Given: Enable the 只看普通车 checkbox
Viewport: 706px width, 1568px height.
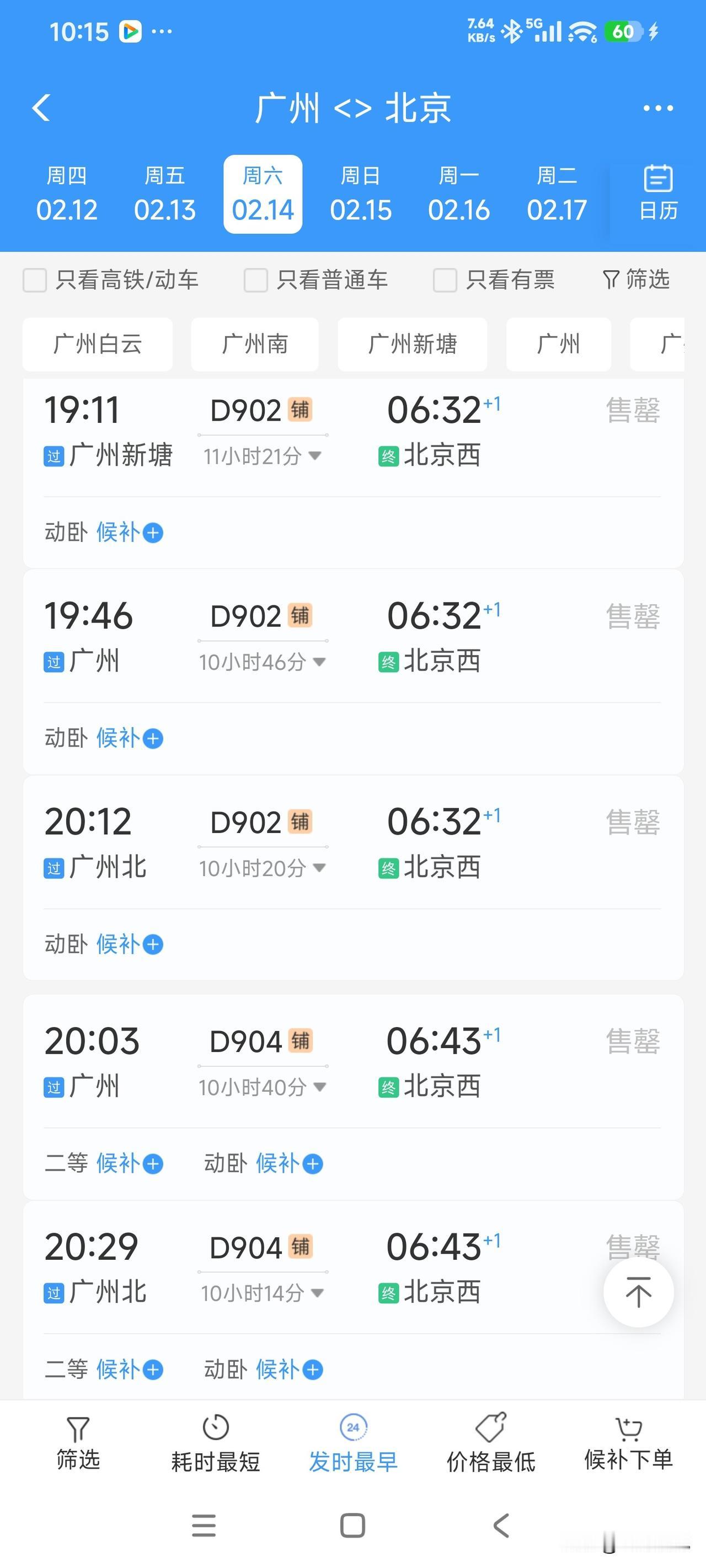Looking at the screenshot, I should (x=256, y=281).
